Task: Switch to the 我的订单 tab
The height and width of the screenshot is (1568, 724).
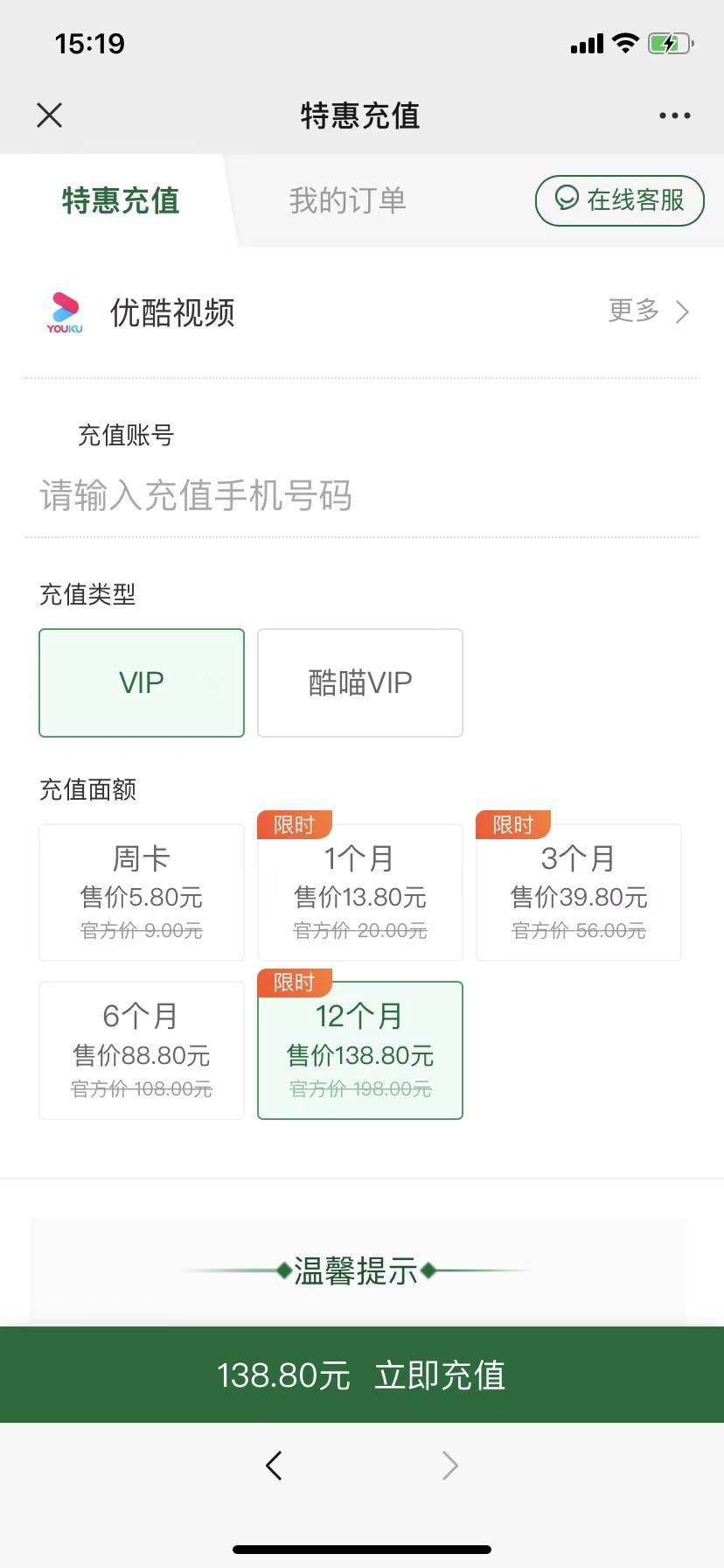Action: [x=347, y=200]
